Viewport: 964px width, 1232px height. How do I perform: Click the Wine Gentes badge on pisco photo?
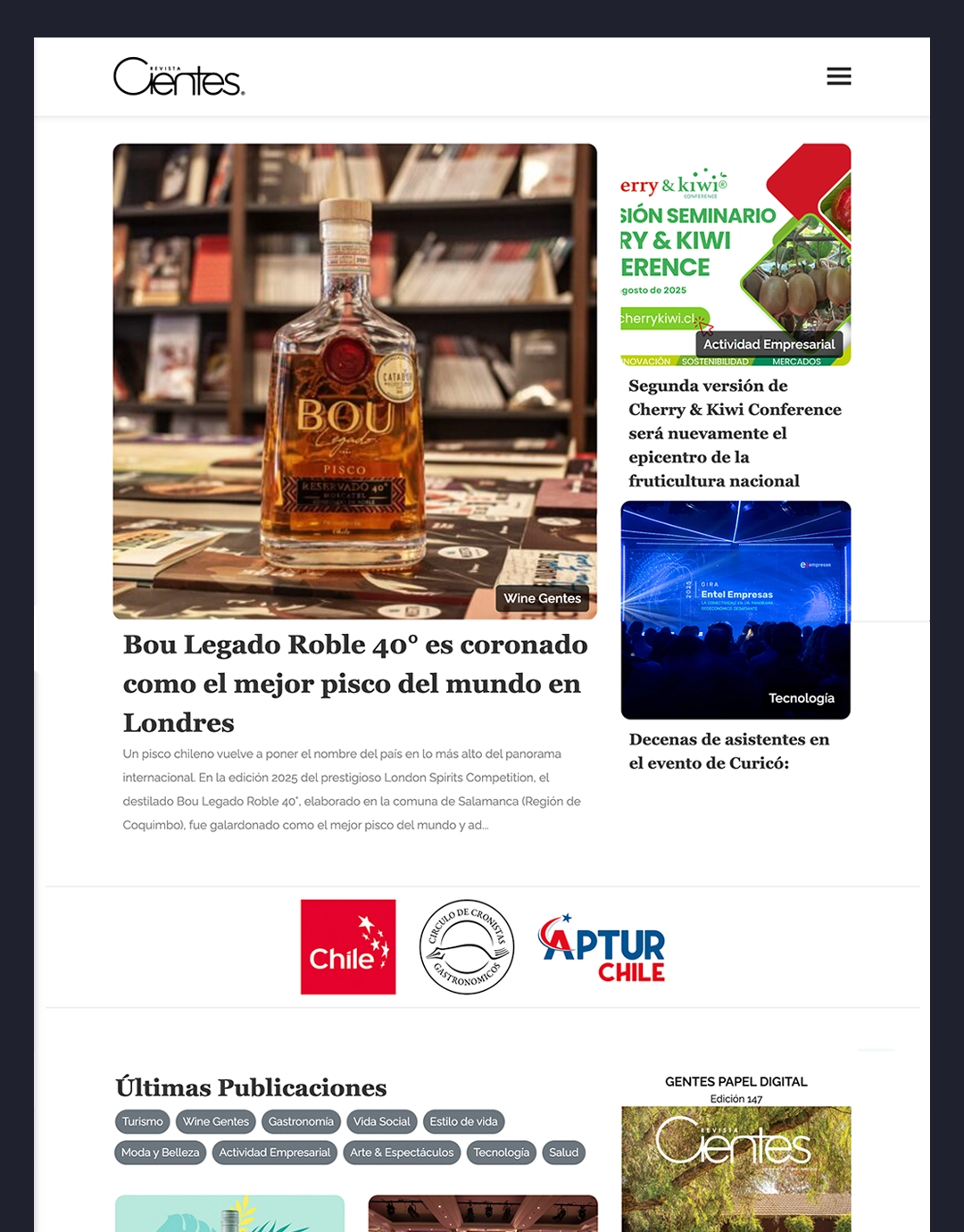tap(542, 599)
